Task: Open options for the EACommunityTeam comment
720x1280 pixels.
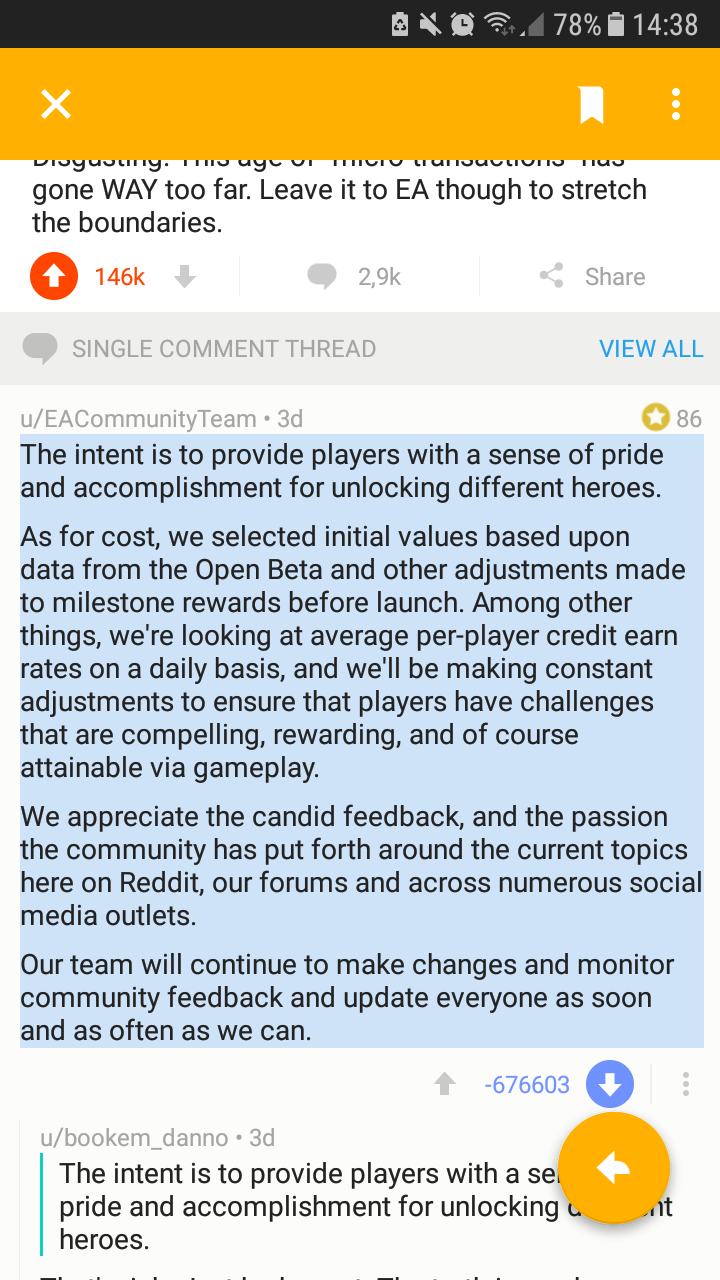Action: pyautogui.click(x=686, y=1084)
